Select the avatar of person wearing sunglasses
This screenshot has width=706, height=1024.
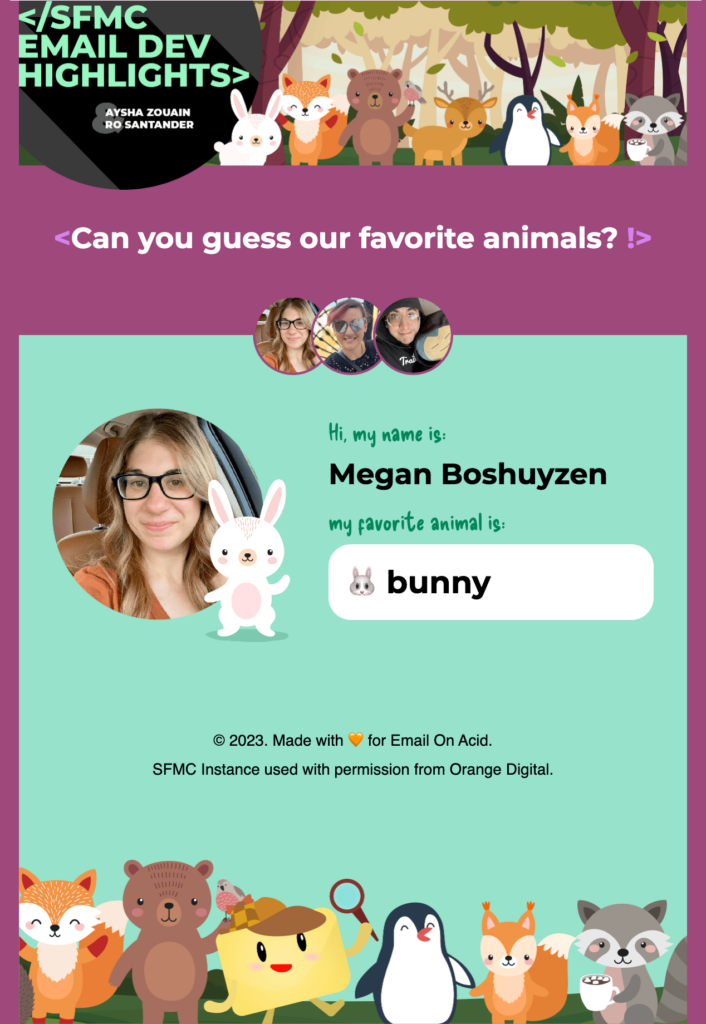click(x=349, y=336)
